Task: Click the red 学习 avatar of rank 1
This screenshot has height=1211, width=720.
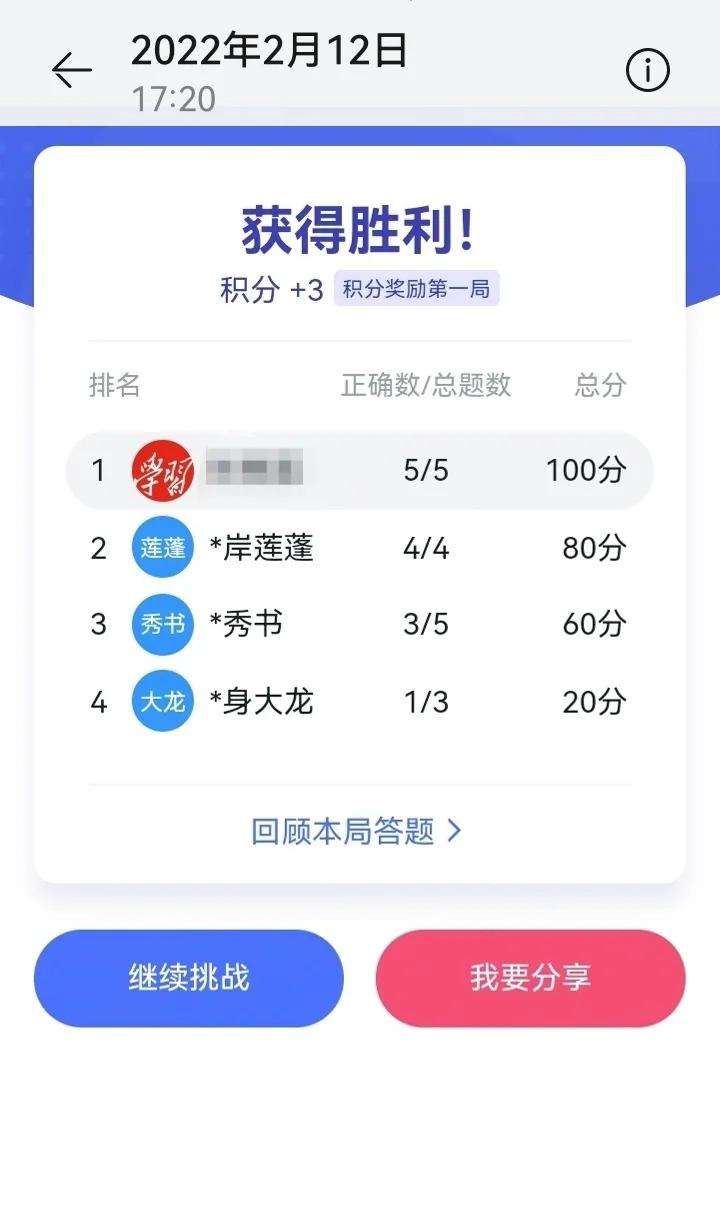Action: point(161,470)
